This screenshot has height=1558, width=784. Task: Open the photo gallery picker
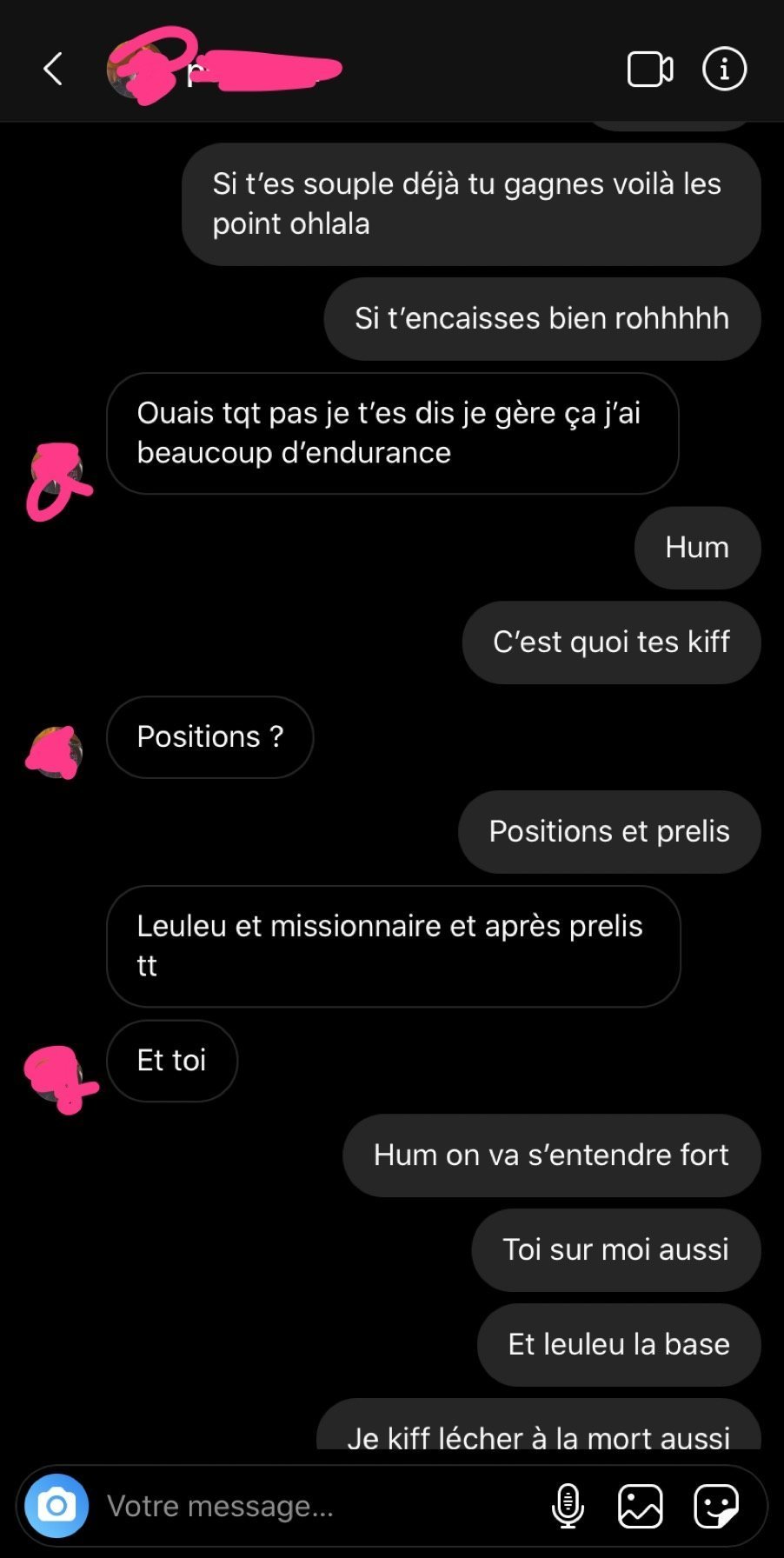point(641,1505)
